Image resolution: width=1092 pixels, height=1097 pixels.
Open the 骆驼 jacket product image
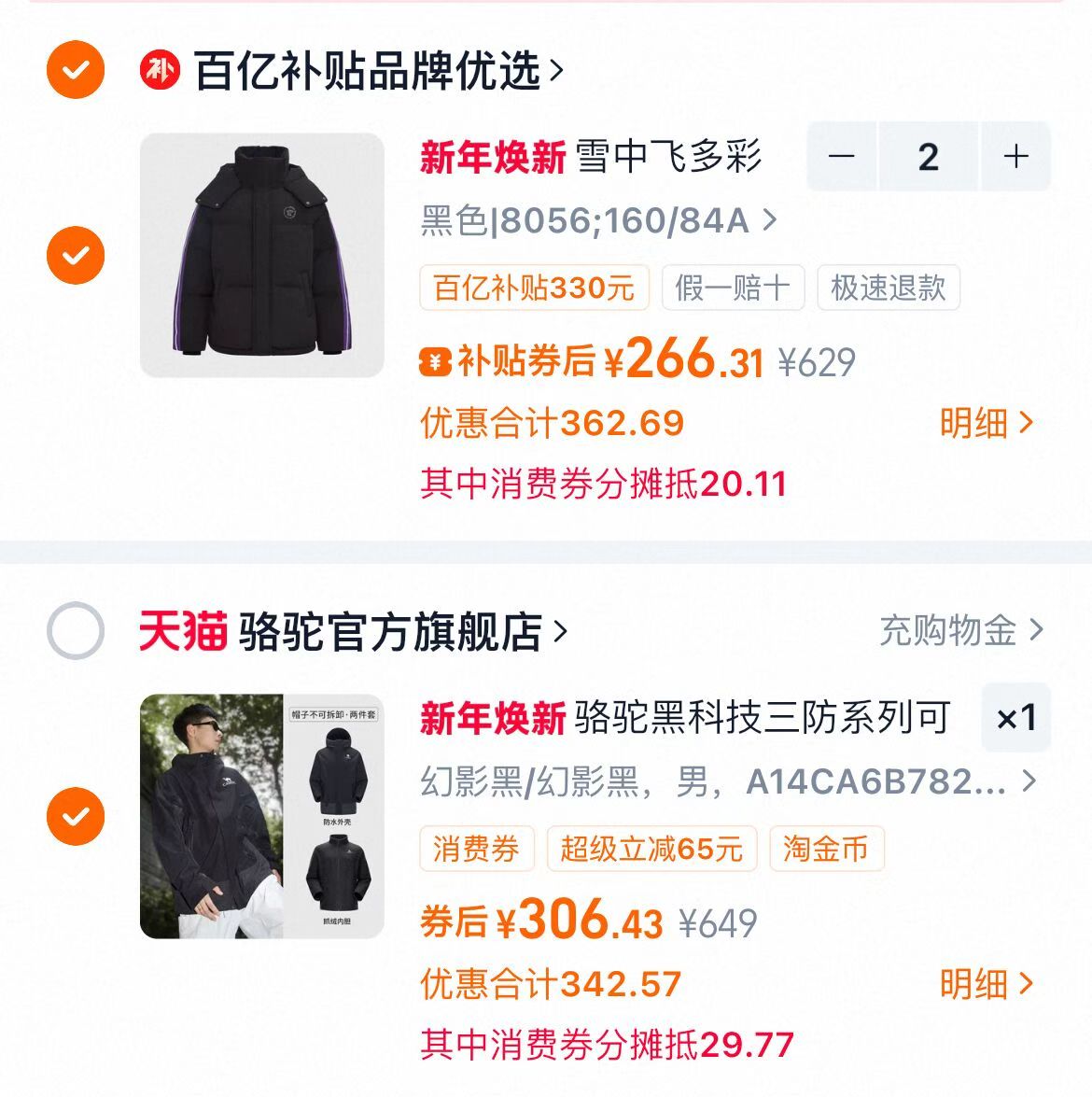pyautogui.click(x=261, y=816)
